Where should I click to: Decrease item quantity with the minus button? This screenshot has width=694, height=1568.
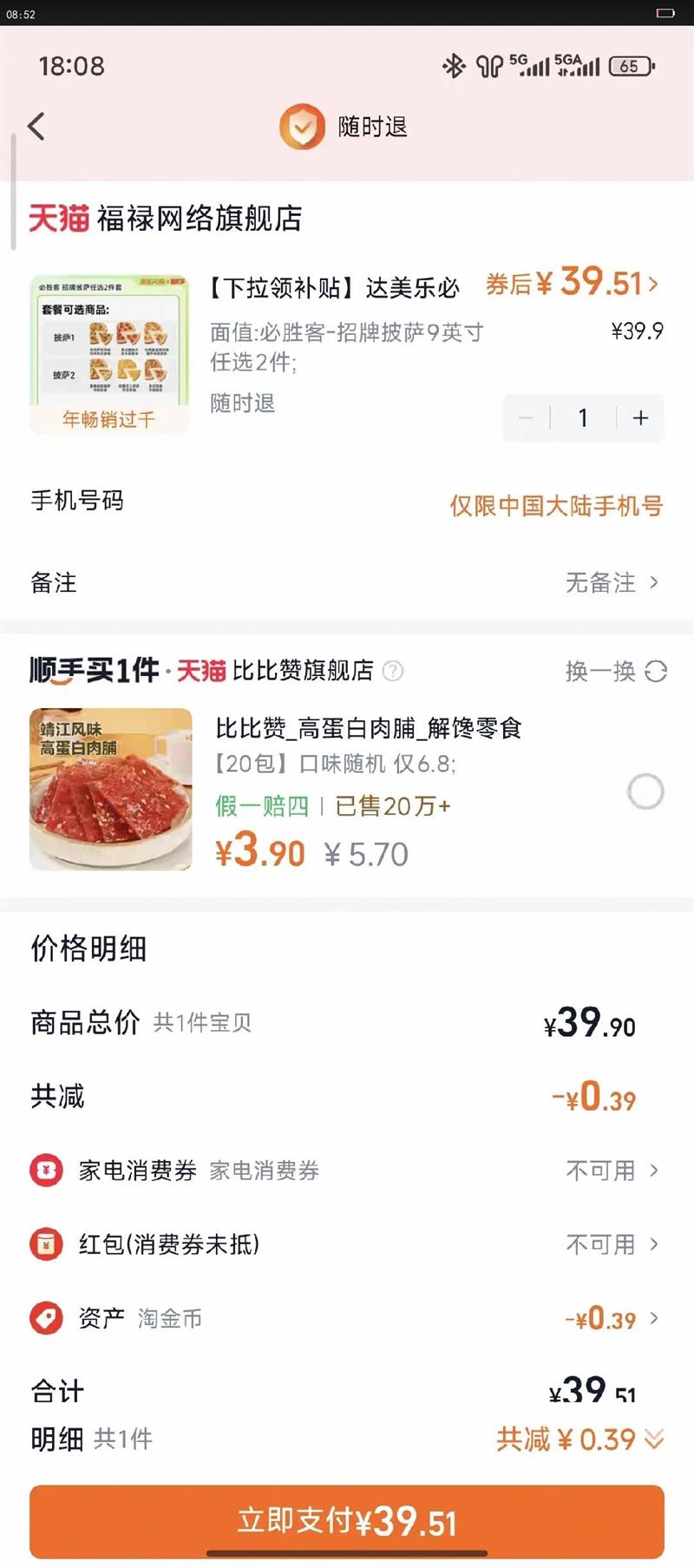[526, 418]
